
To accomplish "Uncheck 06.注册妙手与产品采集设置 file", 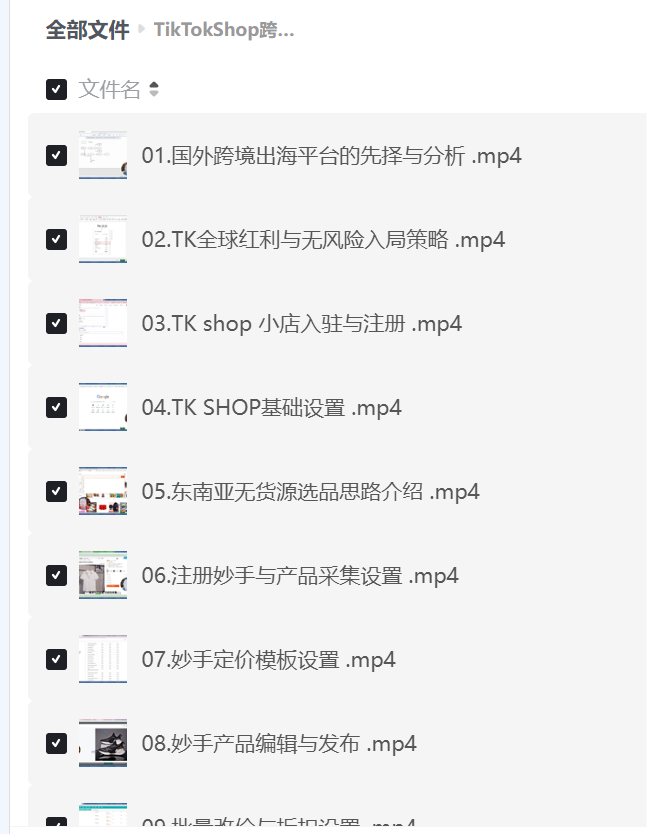I will coord(56,576).
